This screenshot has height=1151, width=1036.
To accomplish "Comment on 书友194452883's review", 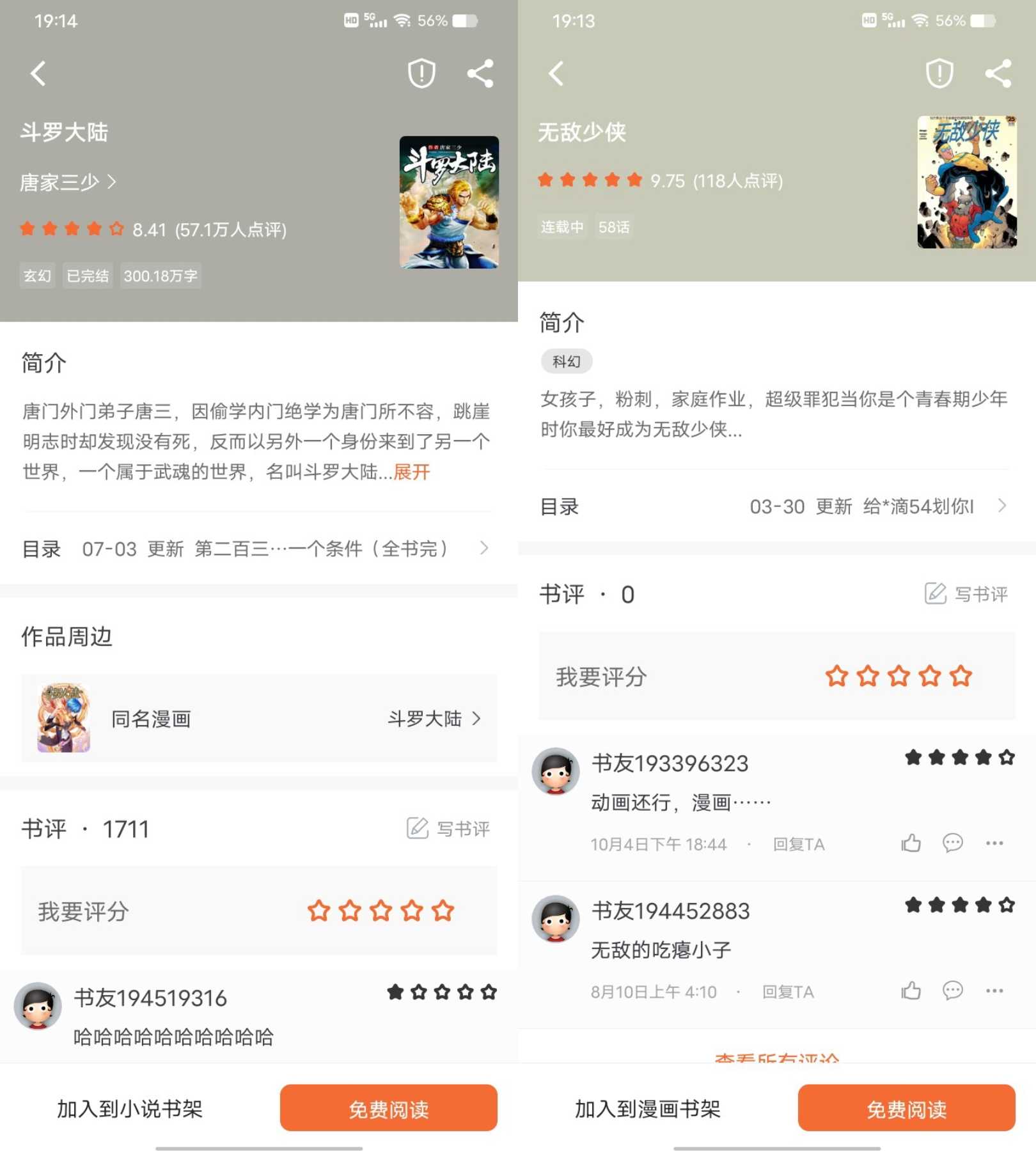I will [x=952, y=991].
